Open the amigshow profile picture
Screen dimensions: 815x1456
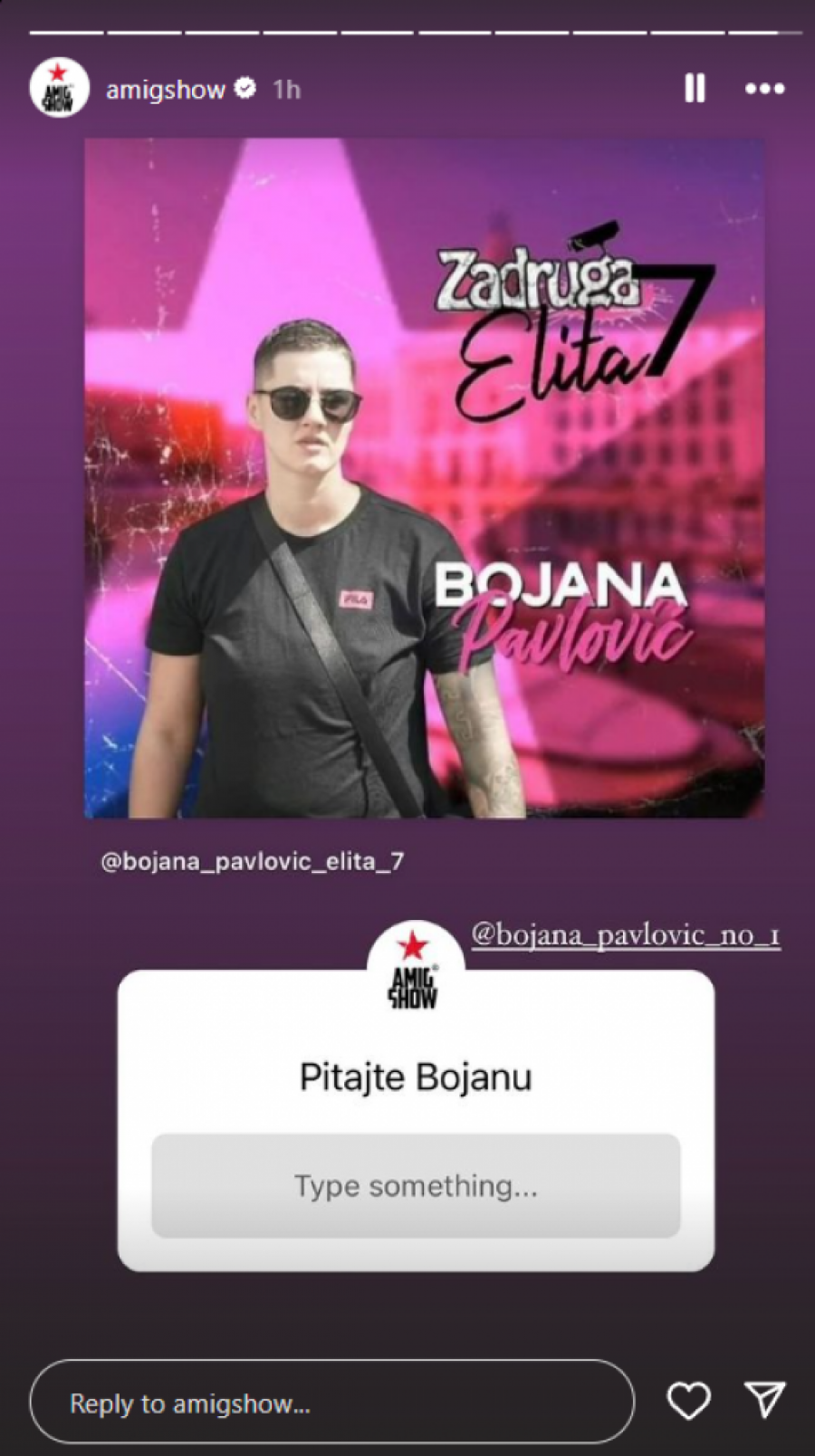click(x=59, y=89)
